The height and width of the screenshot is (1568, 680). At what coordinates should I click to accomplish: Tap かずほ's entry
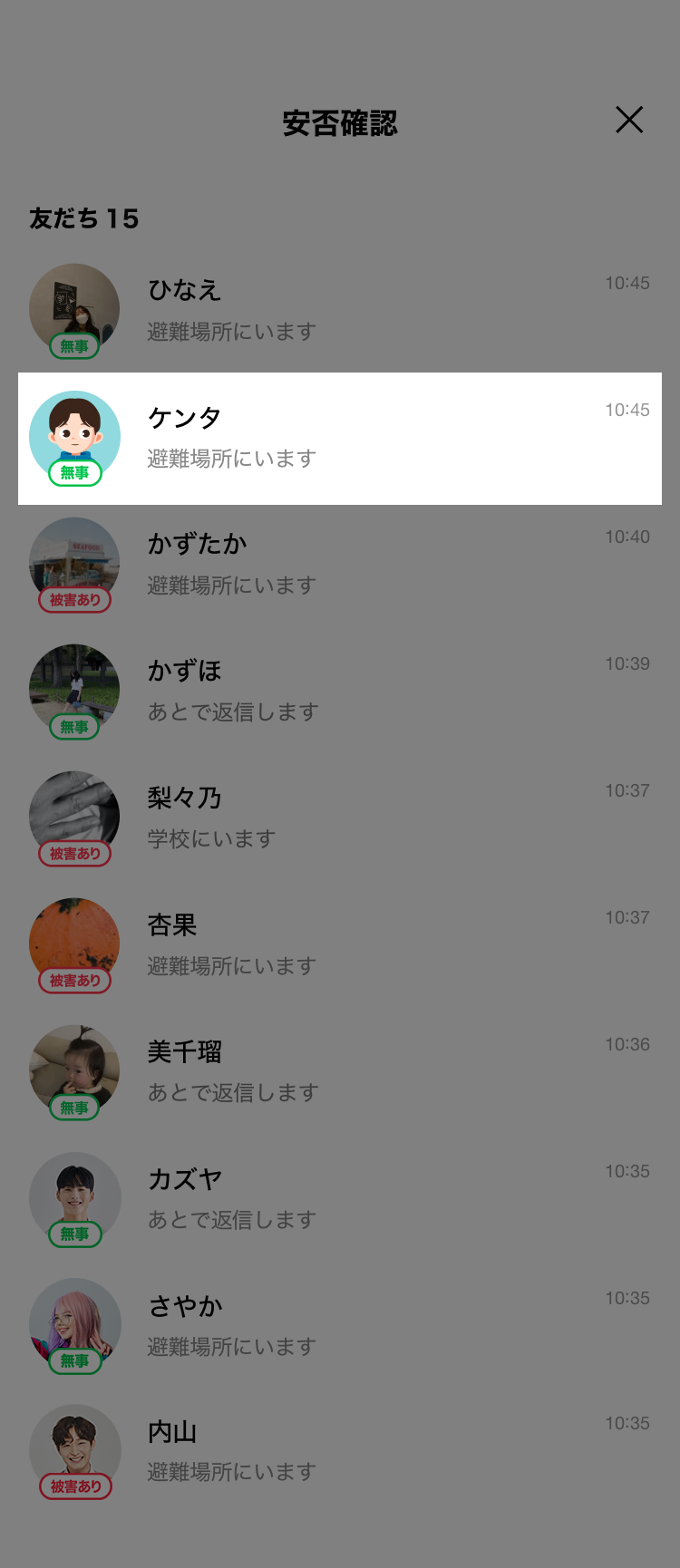pos(340,691)
